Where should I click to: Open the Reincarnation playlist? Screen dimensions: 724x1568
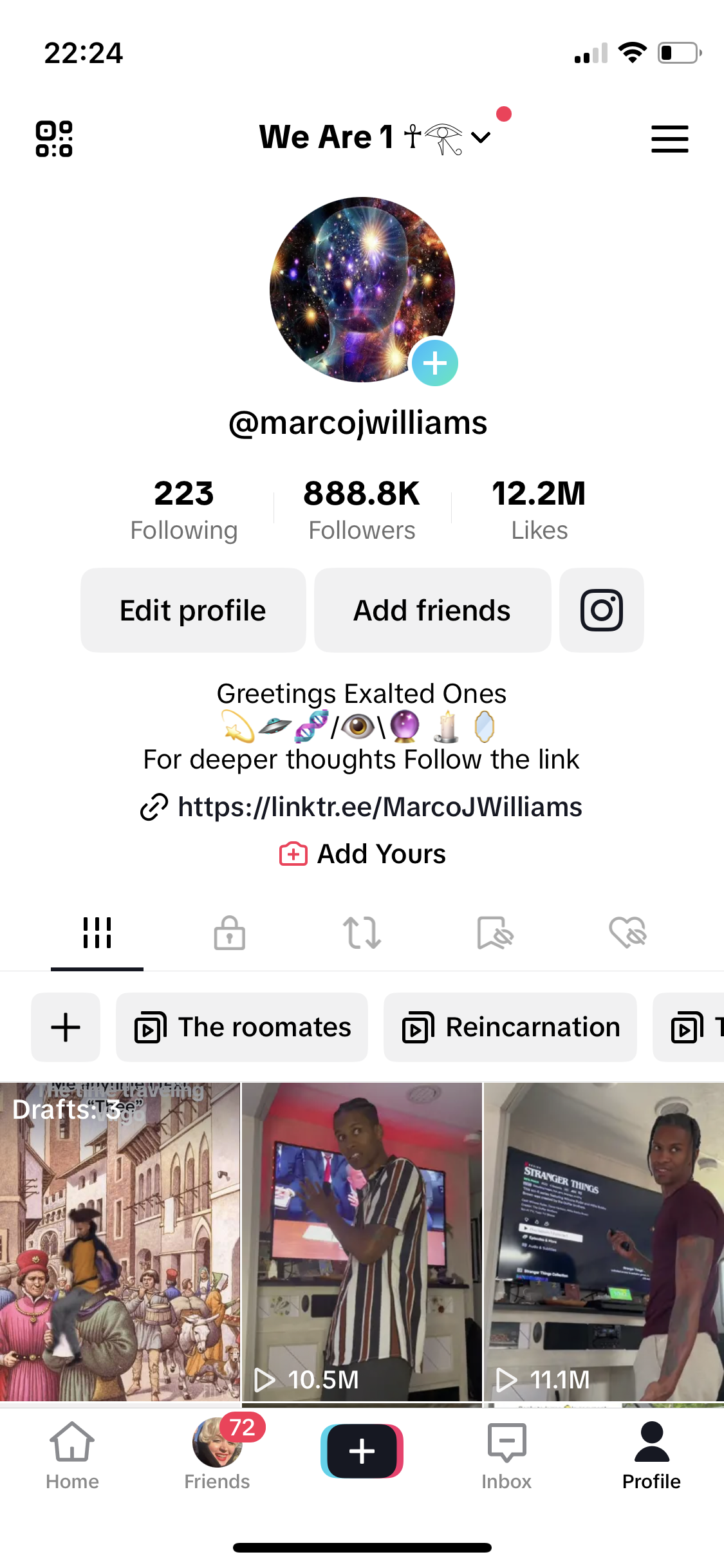[x=510, y=1027]
